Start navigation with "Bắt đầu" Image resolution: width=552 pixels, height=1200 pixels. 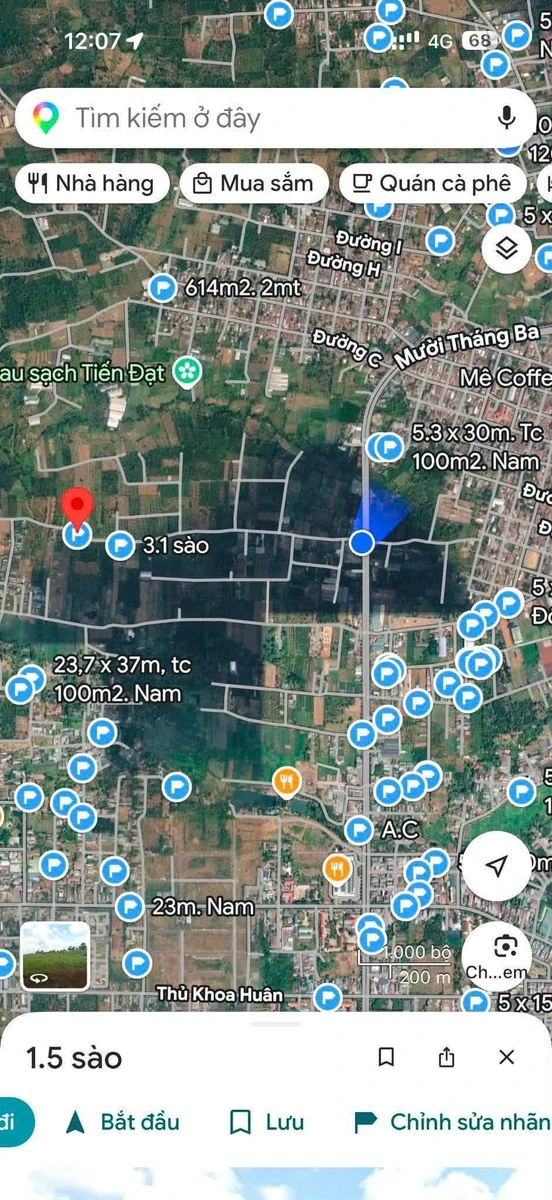[122, 1122]
